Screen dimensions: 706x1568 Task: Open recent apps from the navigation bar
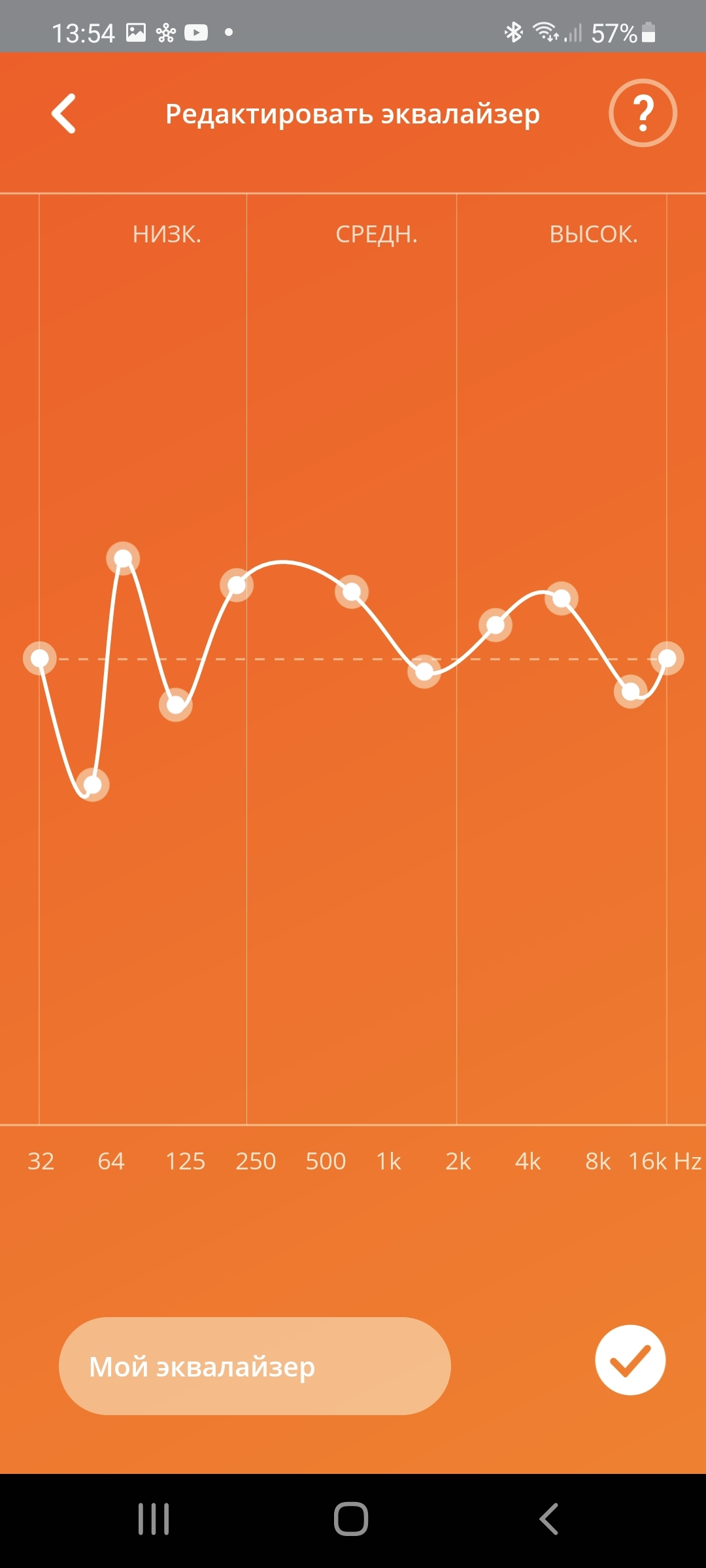pyautogui.click(x=154, y=1519)
